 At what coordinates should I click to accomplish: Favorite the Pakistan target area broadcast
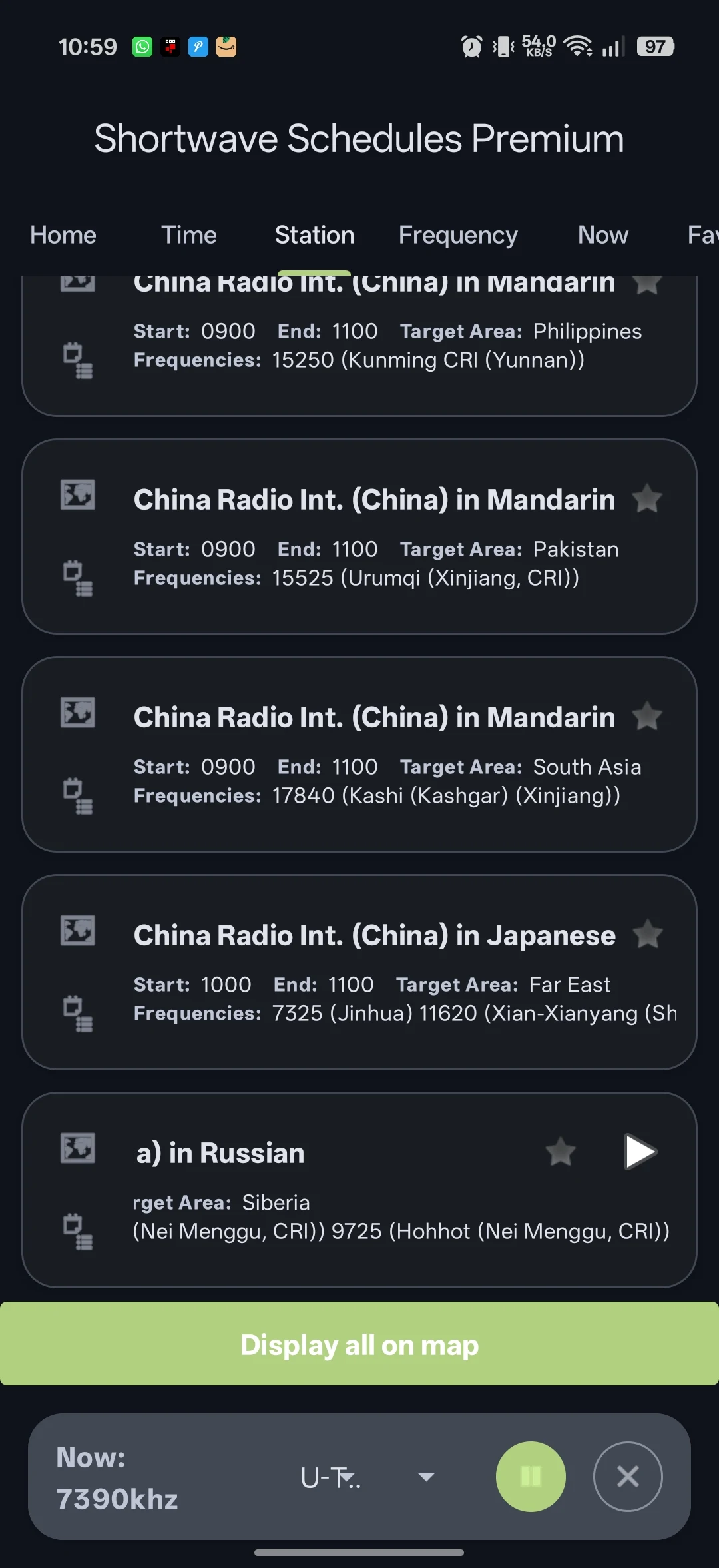pyautogui.click(x=646, y=499)
